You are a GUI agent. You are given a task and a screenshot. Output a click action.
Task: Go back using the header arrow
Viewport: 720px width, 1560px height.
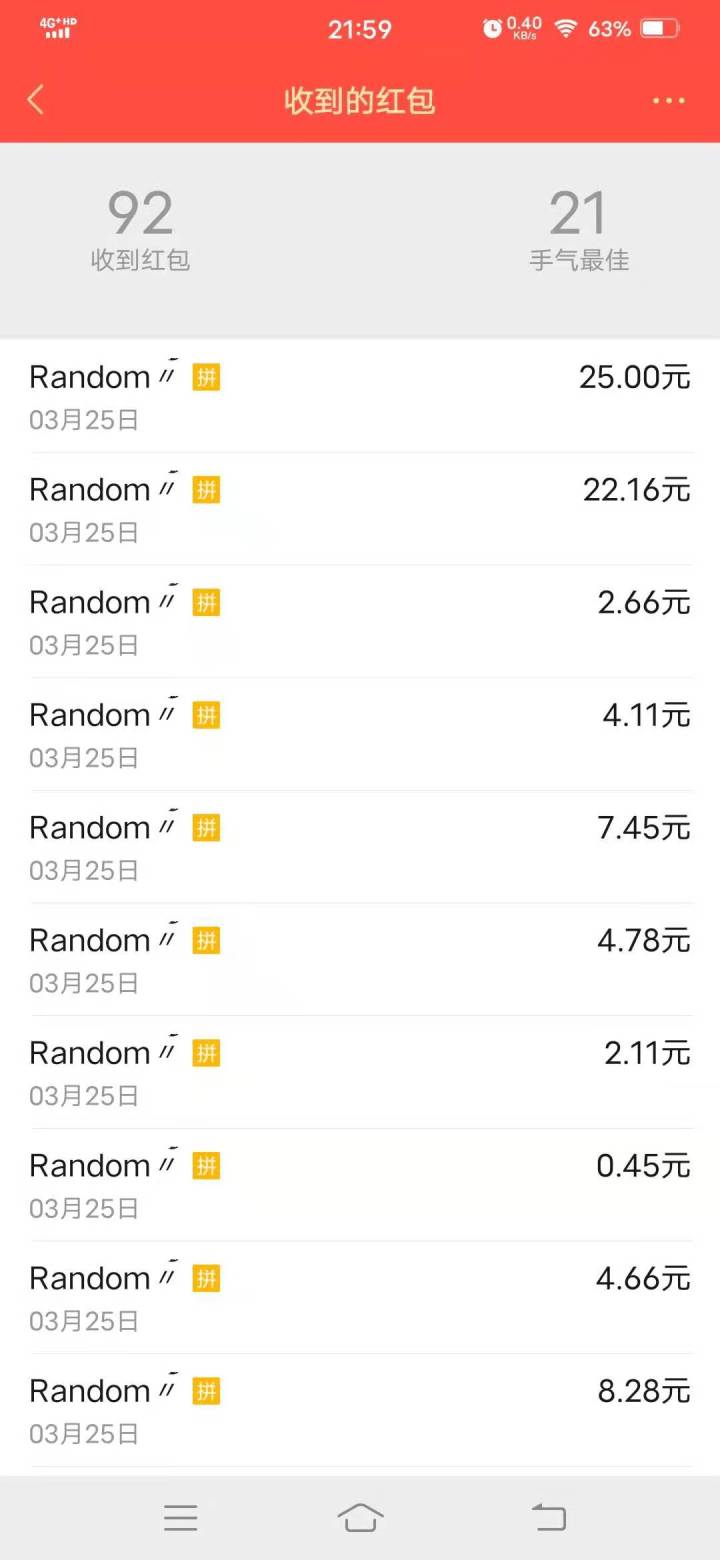click(36, 100)
